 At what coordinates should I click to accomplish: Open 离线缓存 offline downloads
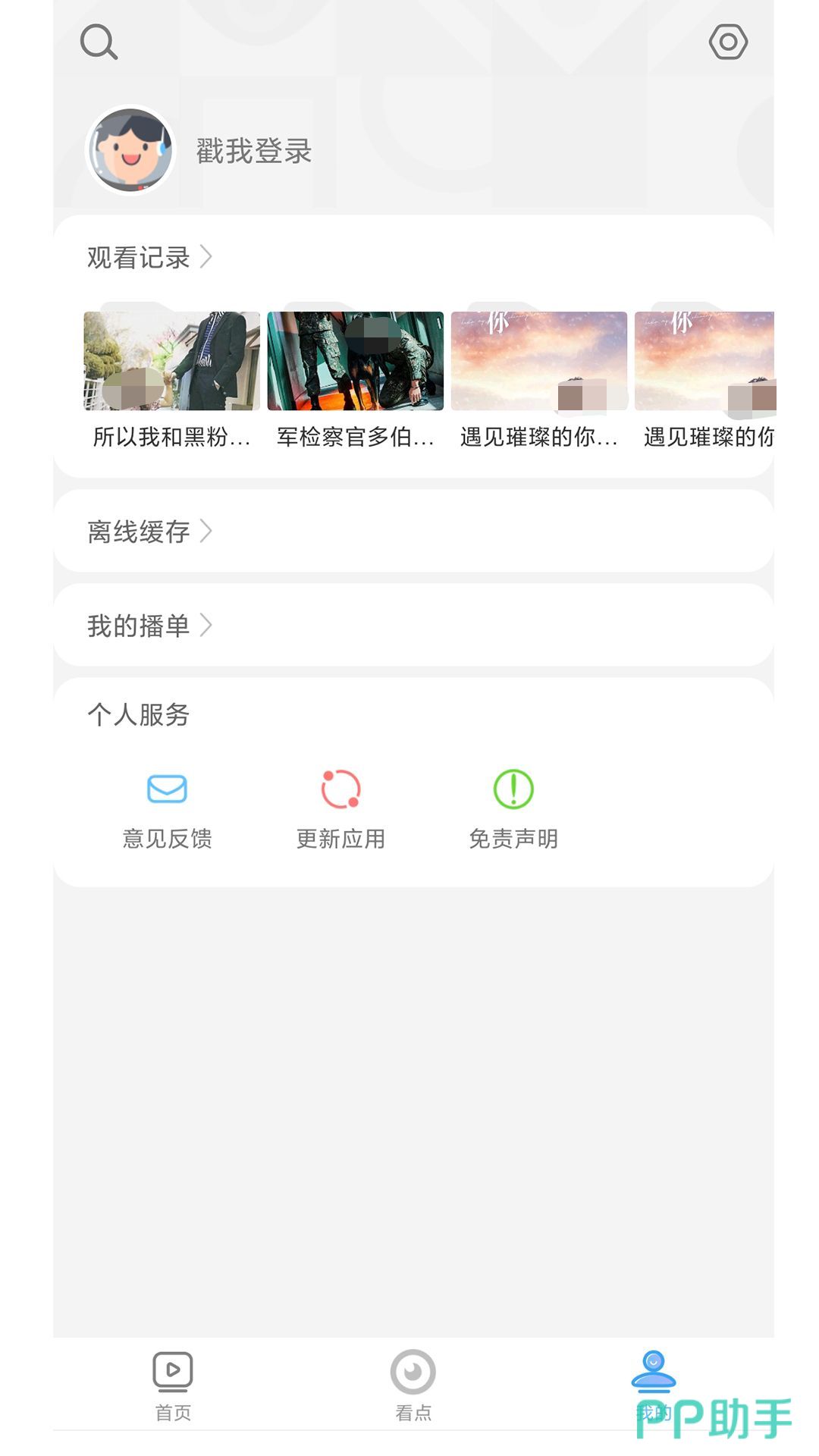[149, 532]
